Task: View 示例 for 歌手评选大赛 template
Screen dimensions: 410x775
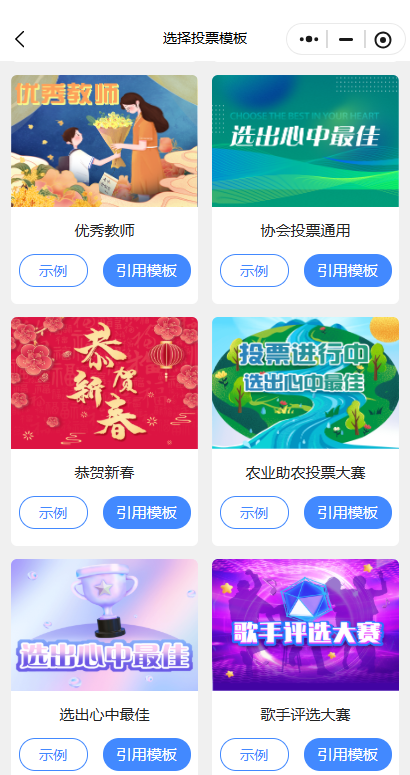Action: click(x=254, y=755)
